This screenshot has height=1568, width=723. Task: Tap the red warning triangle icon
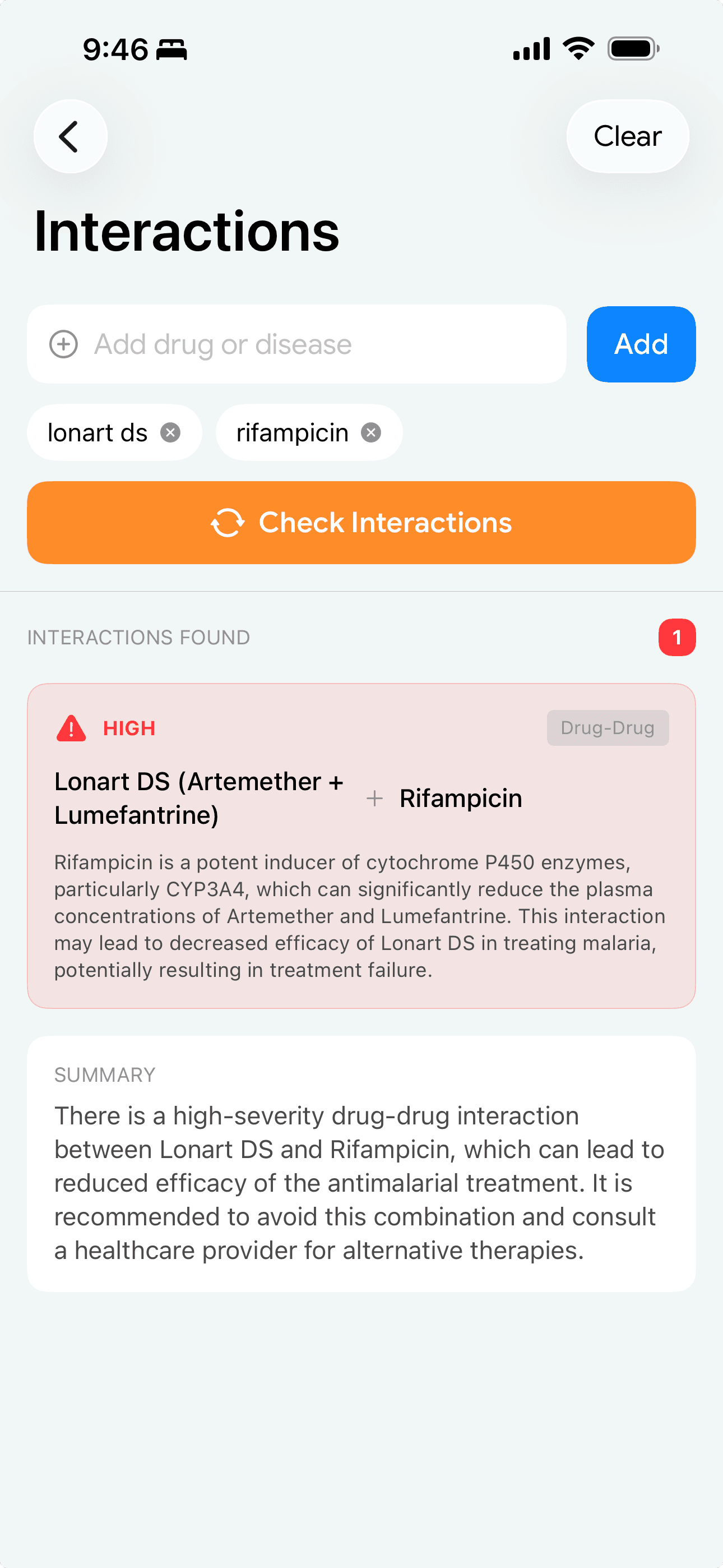(x=71, y=727)
